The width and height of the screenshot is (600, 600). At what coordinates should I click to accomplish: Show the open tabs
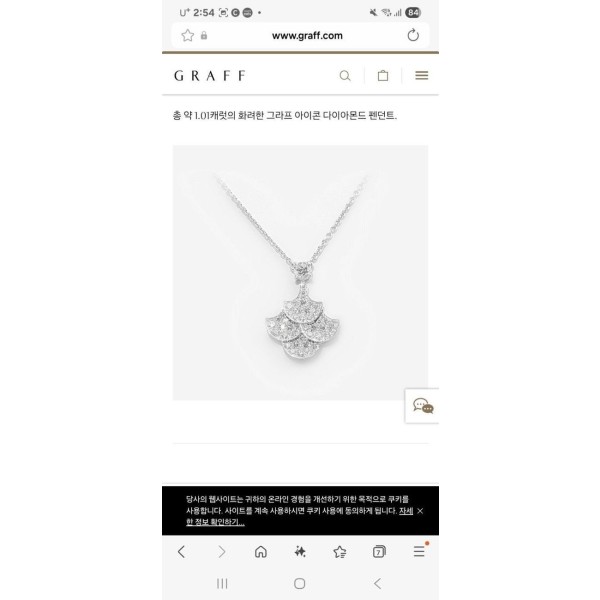[379, 551]
